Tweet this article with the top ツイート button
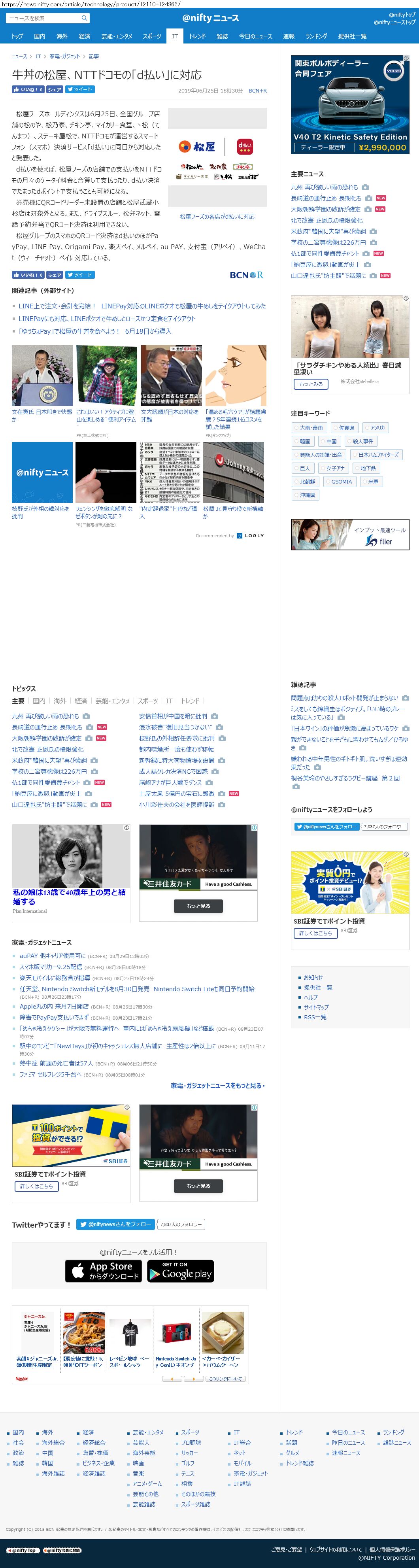This screenshot has height=1568, width=419. [80, 89]
